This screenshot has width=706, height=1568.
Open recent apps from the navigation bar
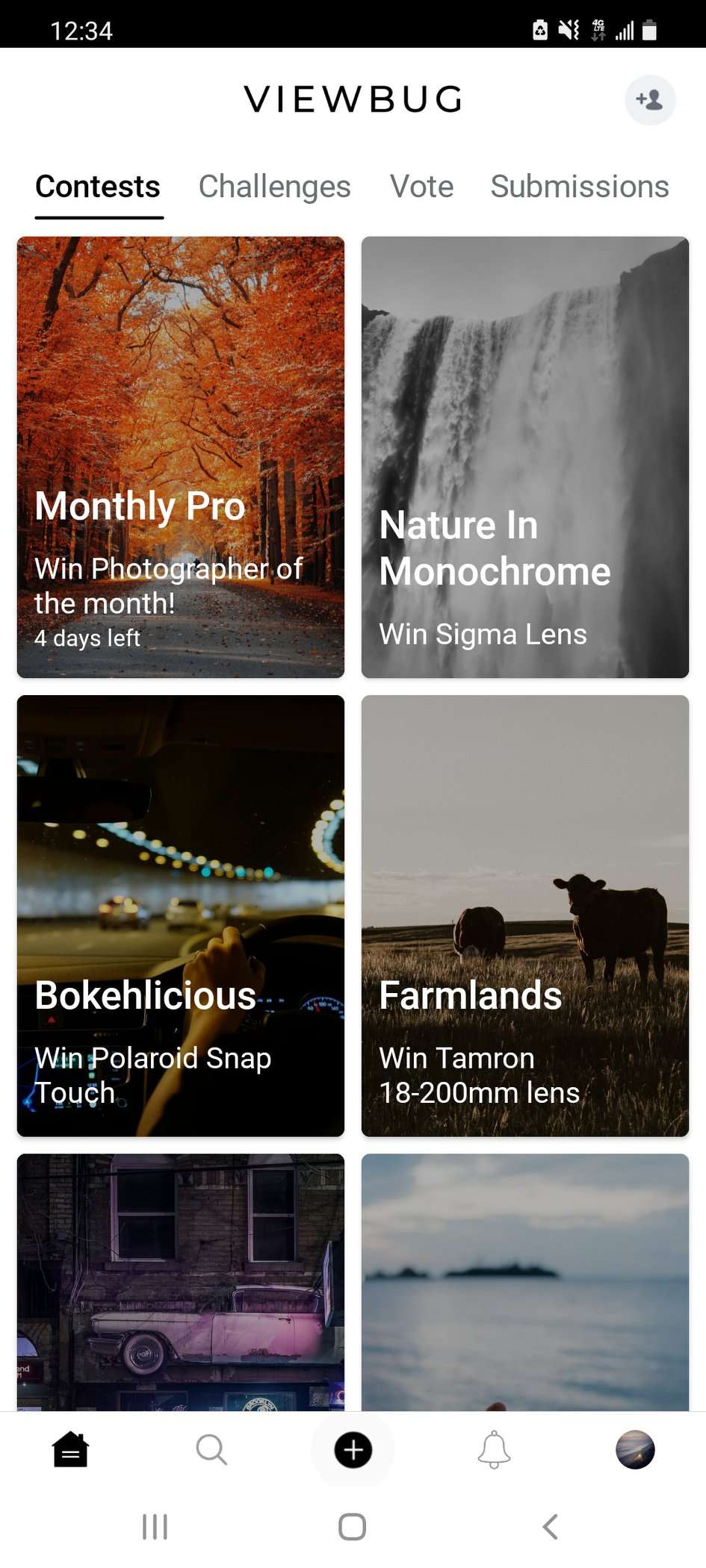click(155, 1527)
